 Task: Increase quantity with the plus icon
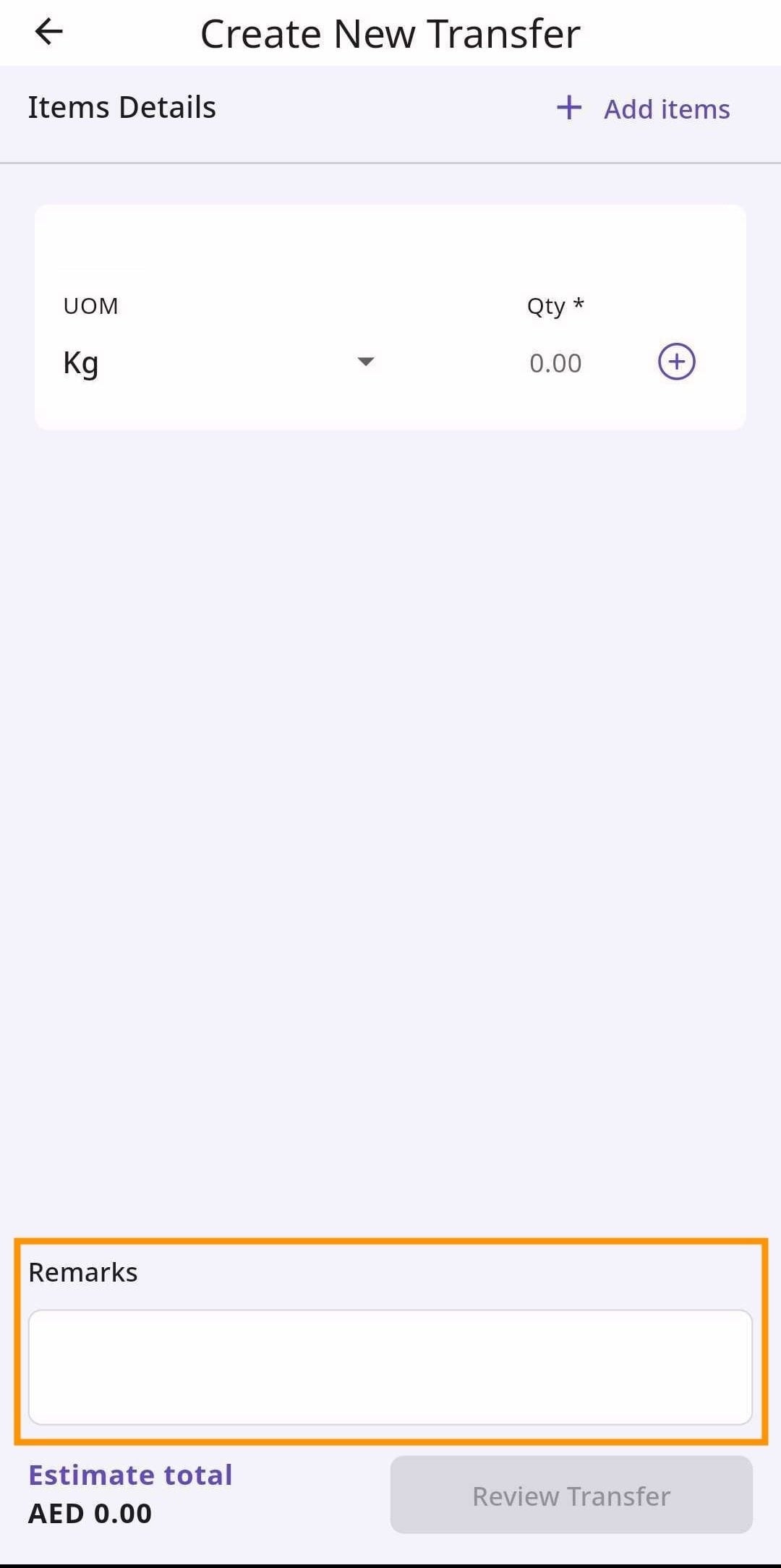point(676,362)
